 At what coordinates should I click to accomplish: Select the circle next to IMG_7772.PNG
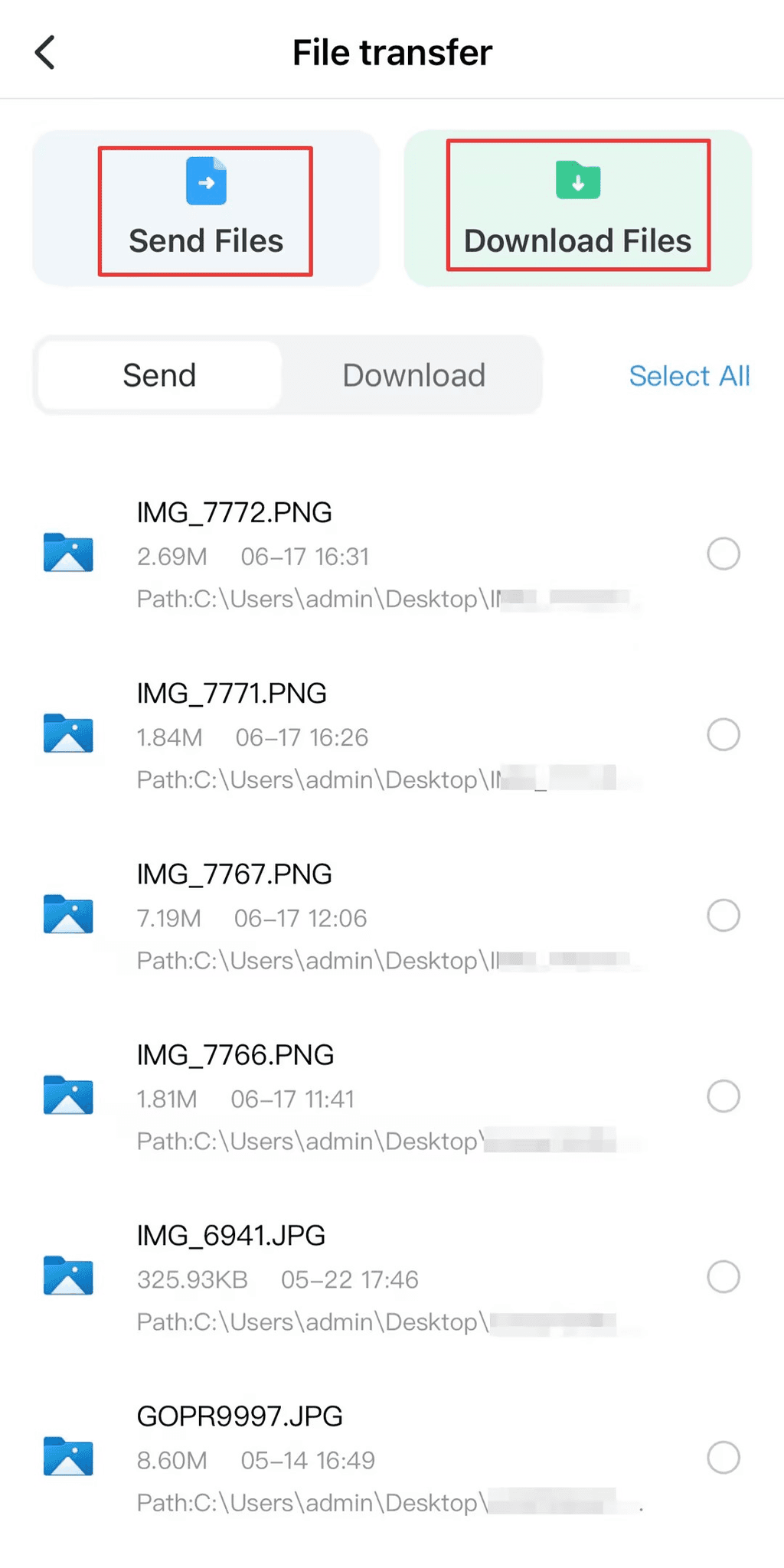pos(723,554)
